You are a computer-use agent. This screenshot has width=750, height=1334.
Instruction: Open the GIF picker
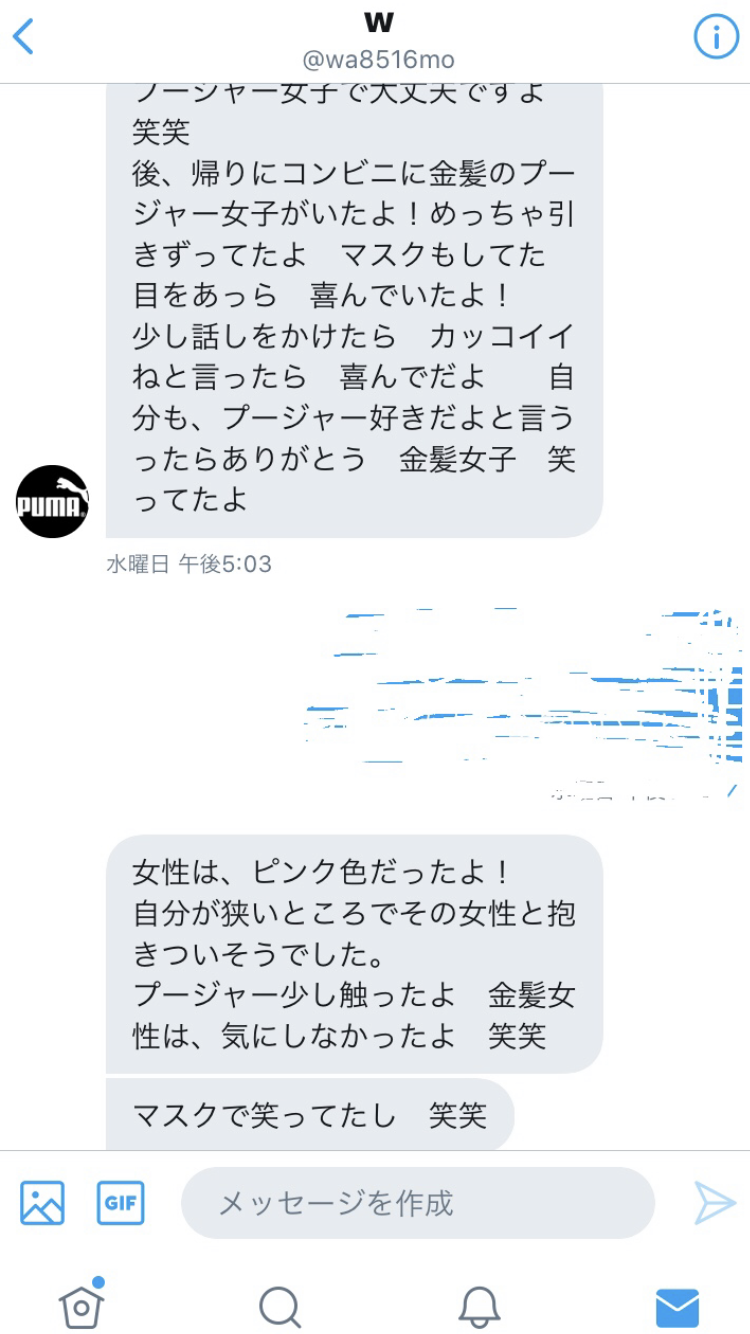(120, 1203)
